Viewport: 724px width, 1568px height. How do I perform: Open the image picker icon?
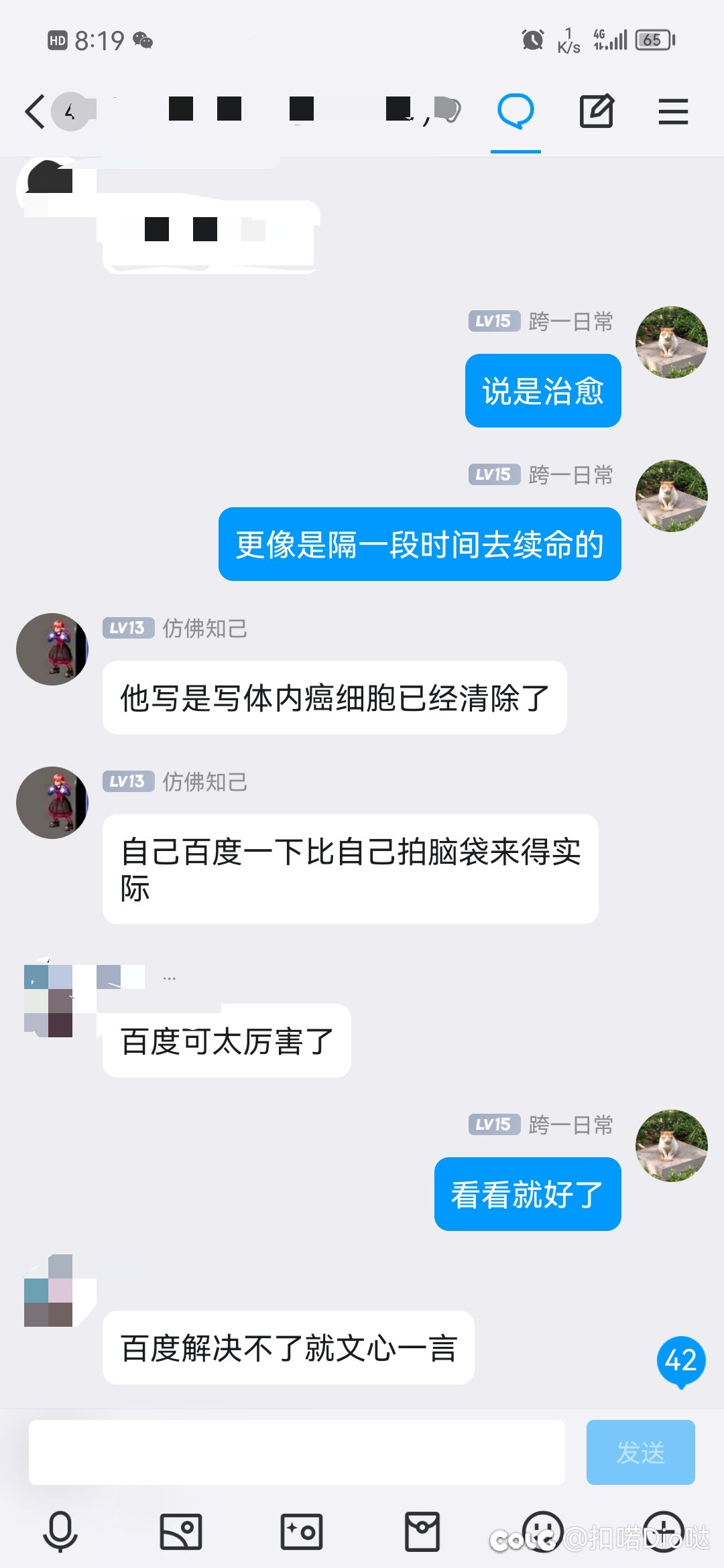pos(181,1532)
